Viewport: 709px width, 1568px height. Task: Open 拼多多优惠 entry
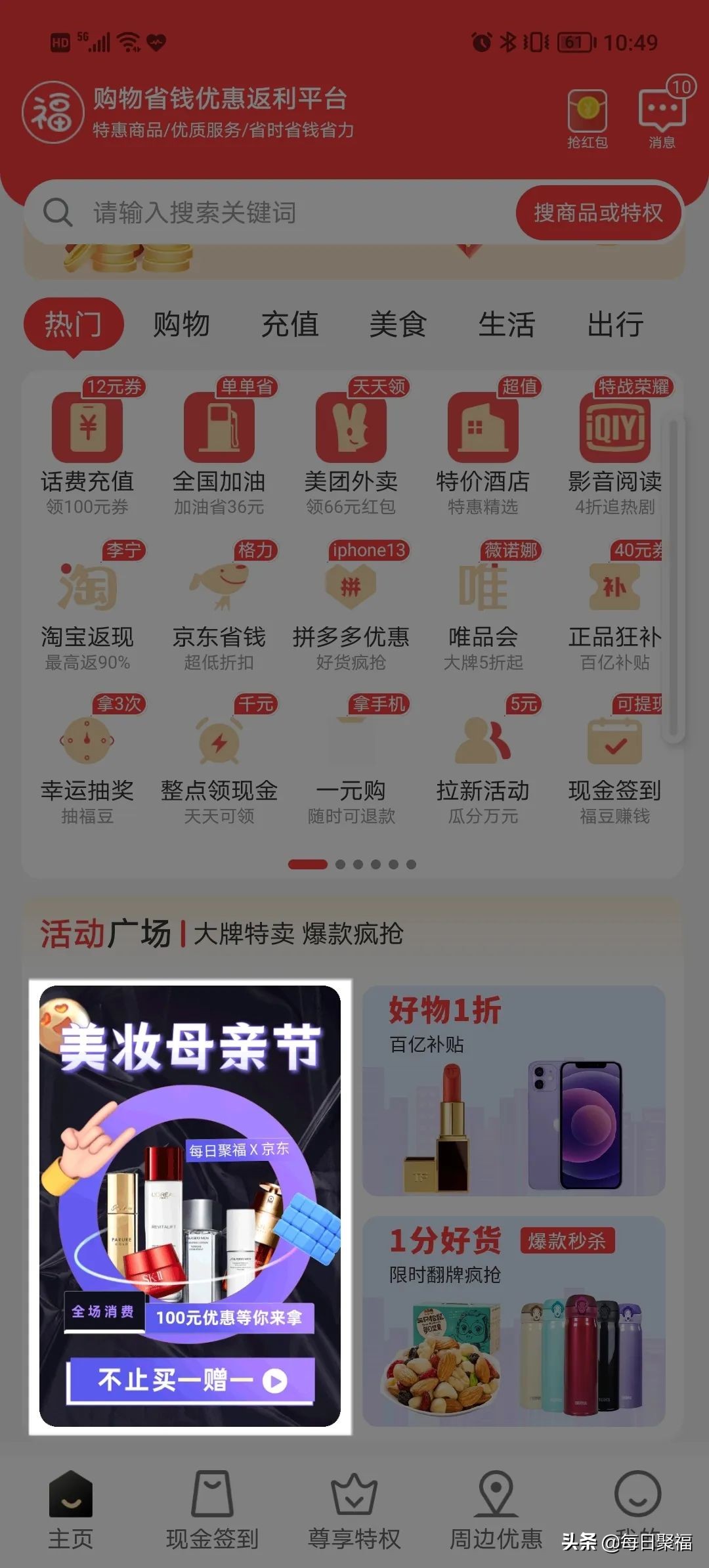[x=351, y=605]
